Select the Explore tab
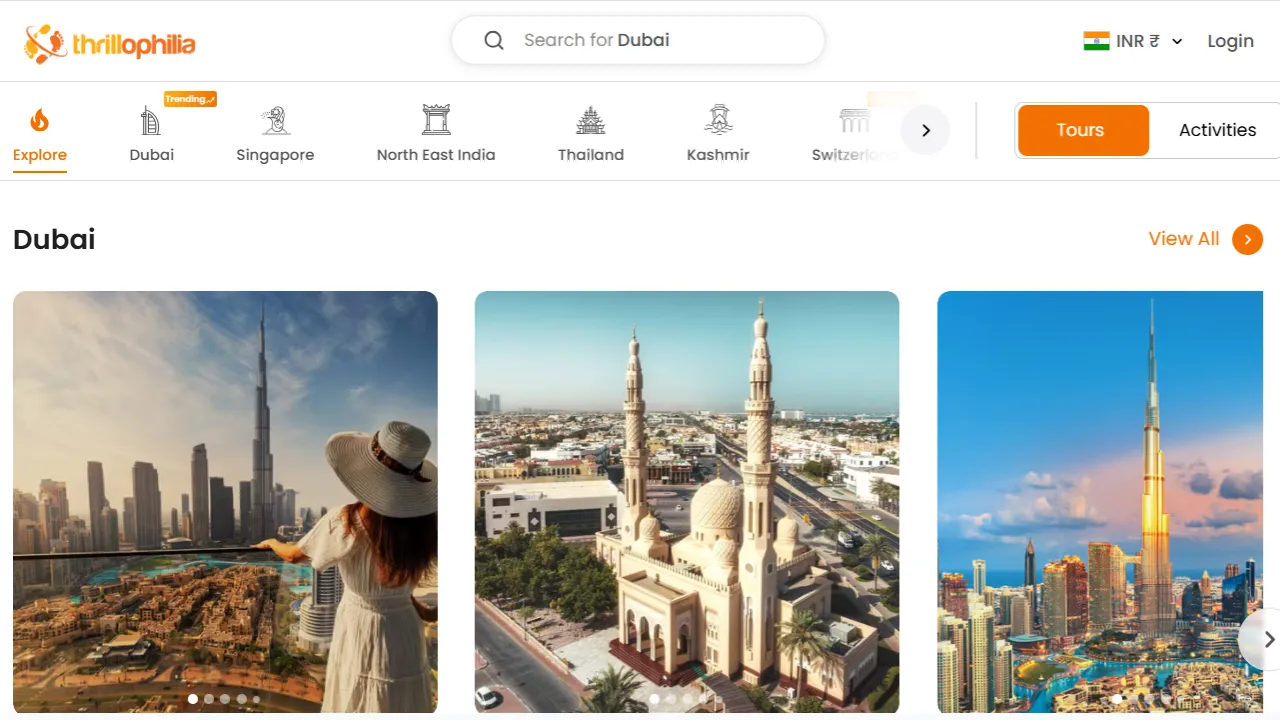Viewport: 1280px width, 720px height. click(40, 135)
